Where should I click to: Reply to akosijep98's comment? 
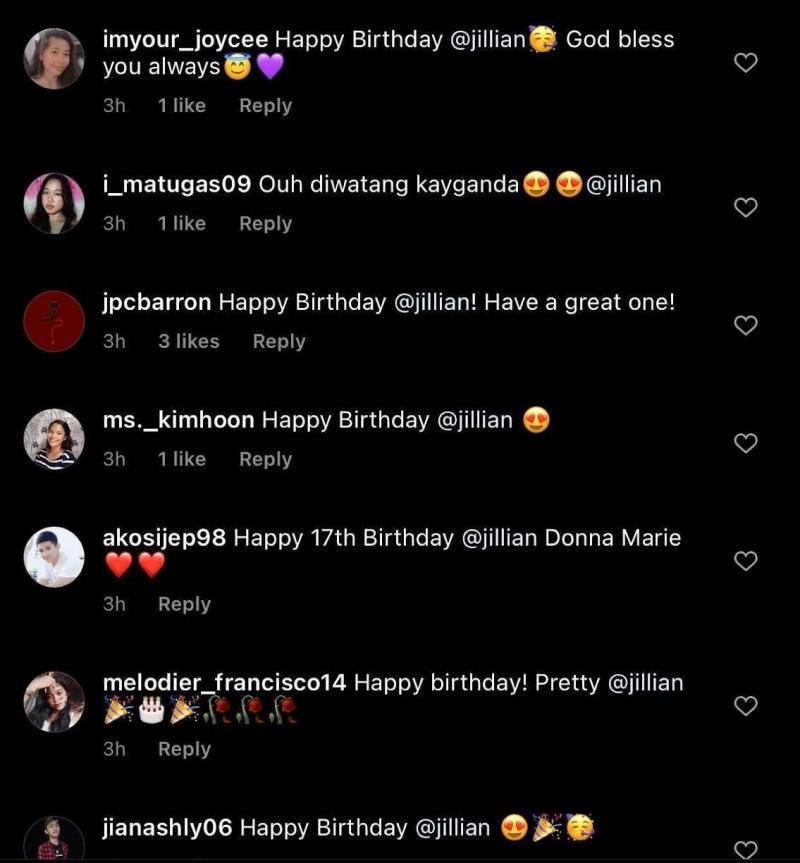pos(184,604)
